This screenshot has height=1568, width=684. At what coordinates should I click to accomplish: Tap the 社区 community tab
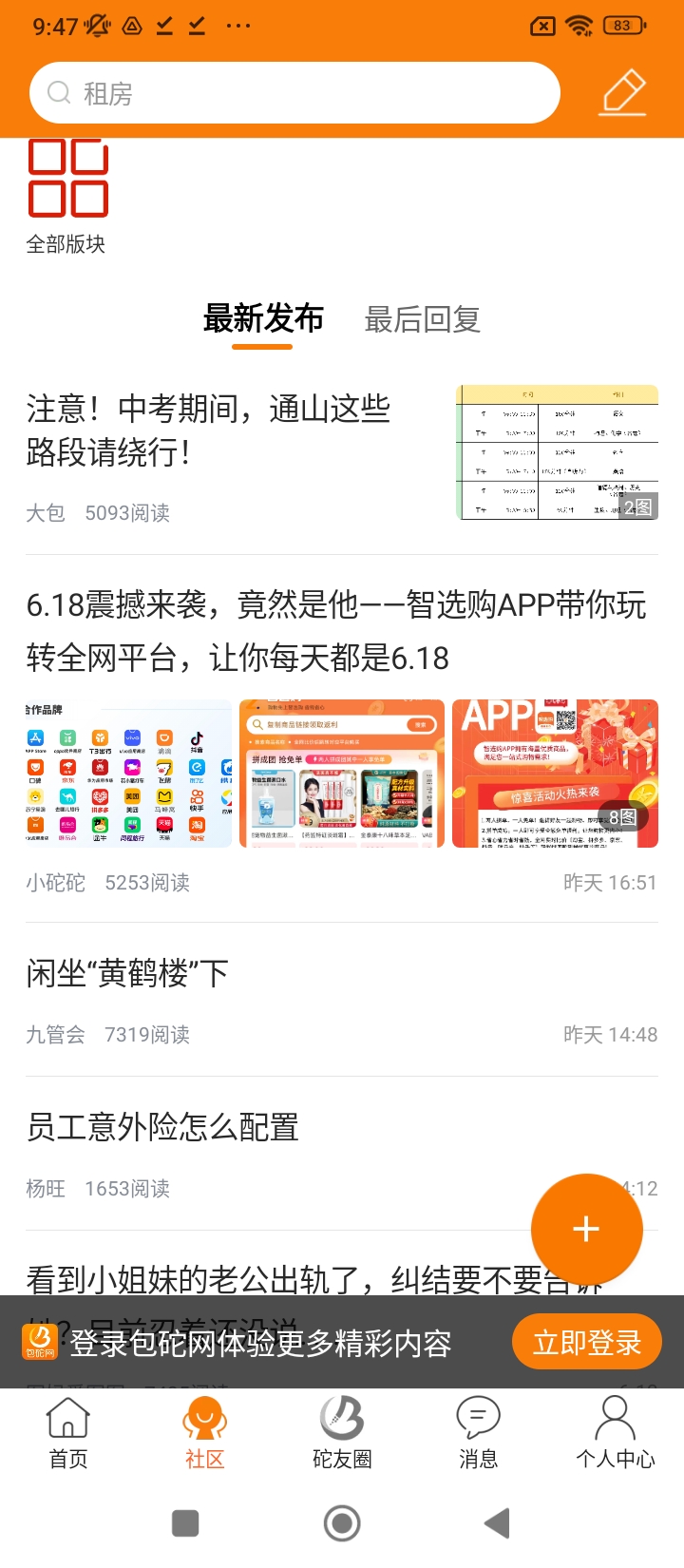205,1433
